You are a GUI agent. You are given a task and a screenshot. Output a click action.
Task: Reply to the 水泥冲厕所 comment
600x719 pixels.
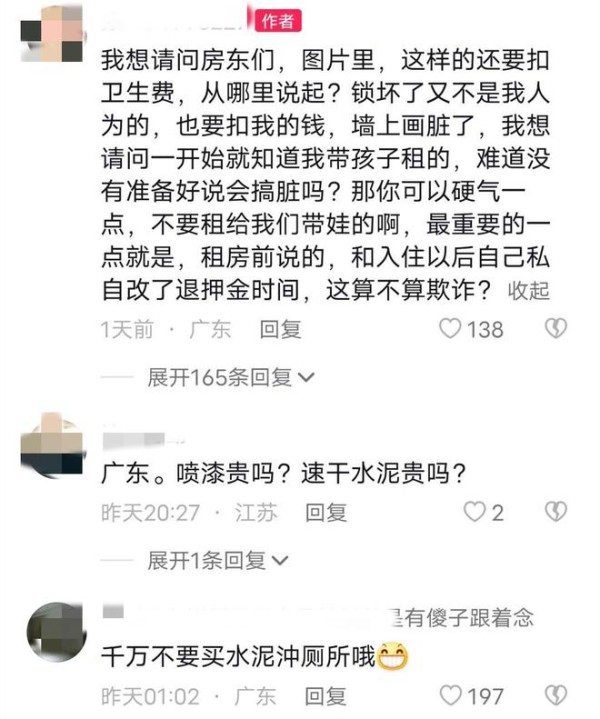[326, 695]
